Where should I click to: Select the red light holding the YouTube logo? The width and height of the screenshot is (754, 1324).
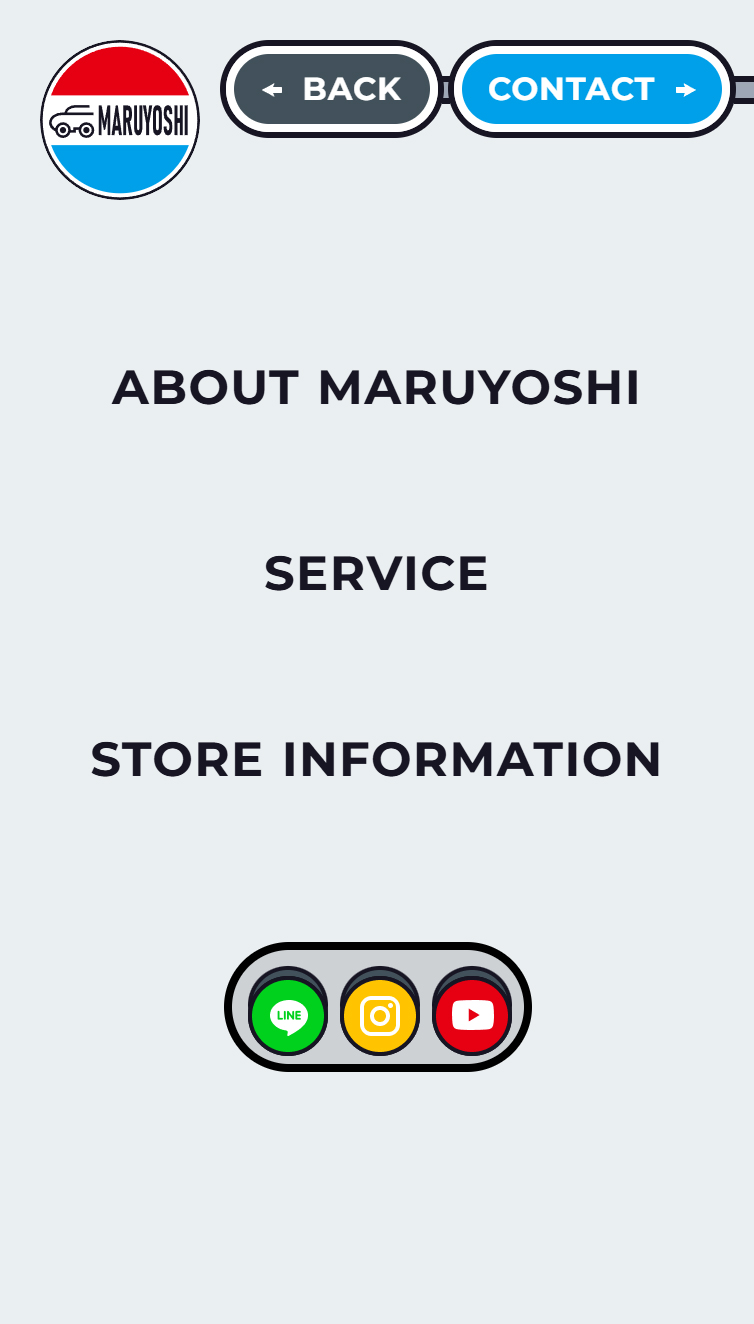471,1015
